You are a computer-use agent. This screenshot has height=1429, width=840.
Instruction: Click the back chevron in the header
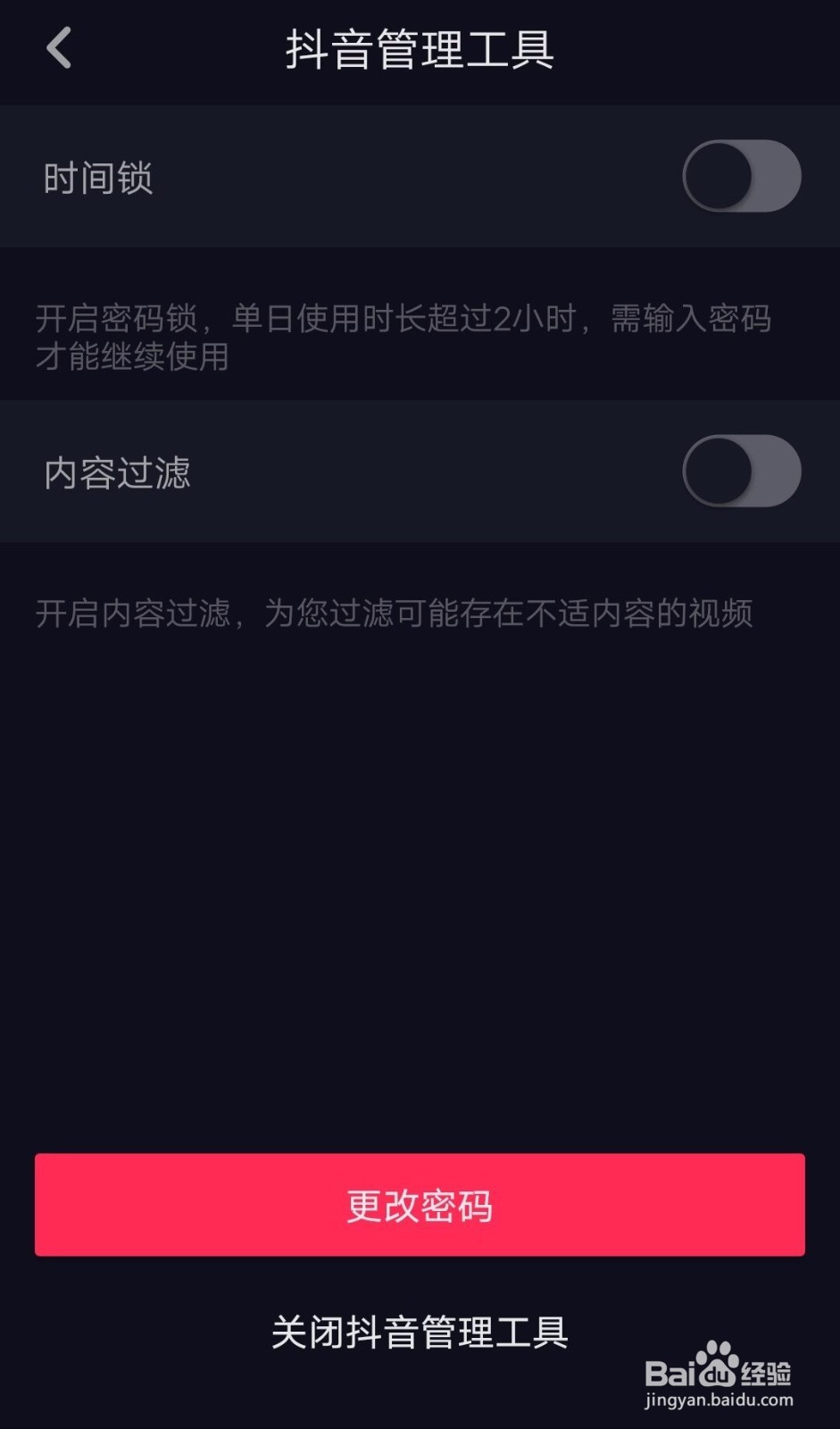[57, 49]
